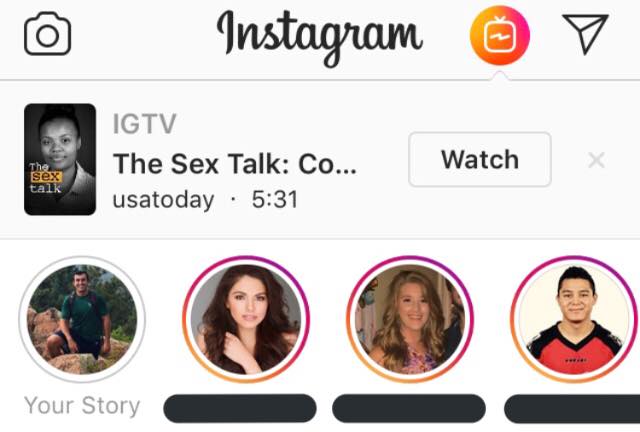640x432 pixels.
Task: Open The Sex Talk video thumbnail
Action: click(60, 159)
